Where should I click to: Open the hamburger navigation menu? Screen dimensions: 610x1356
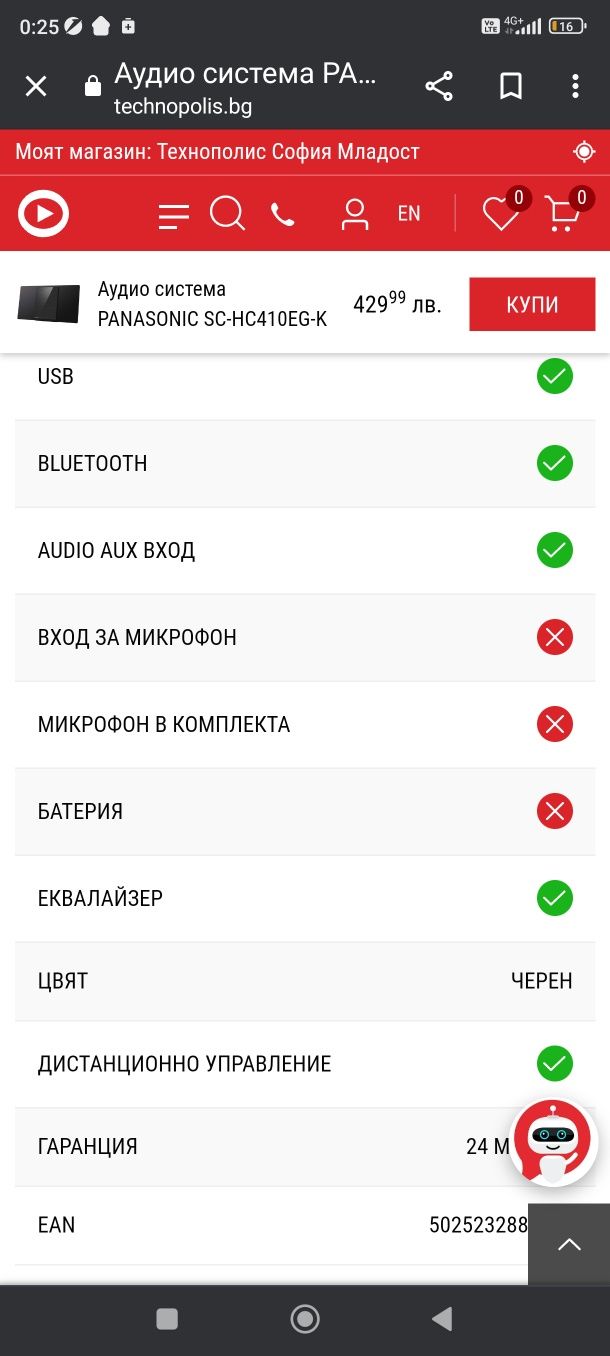point(174,215)
